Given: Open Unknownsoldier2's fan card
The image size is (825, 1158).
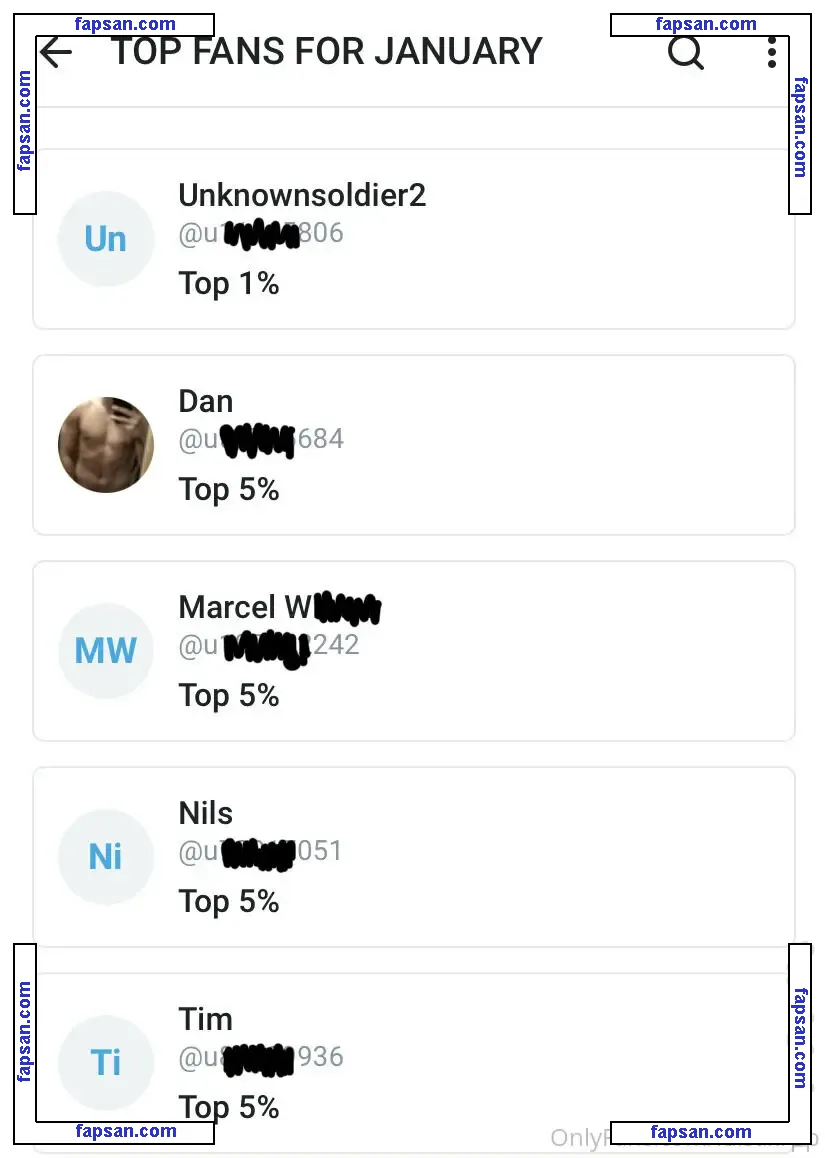Looking at the screenshot, I should point(413,240).
